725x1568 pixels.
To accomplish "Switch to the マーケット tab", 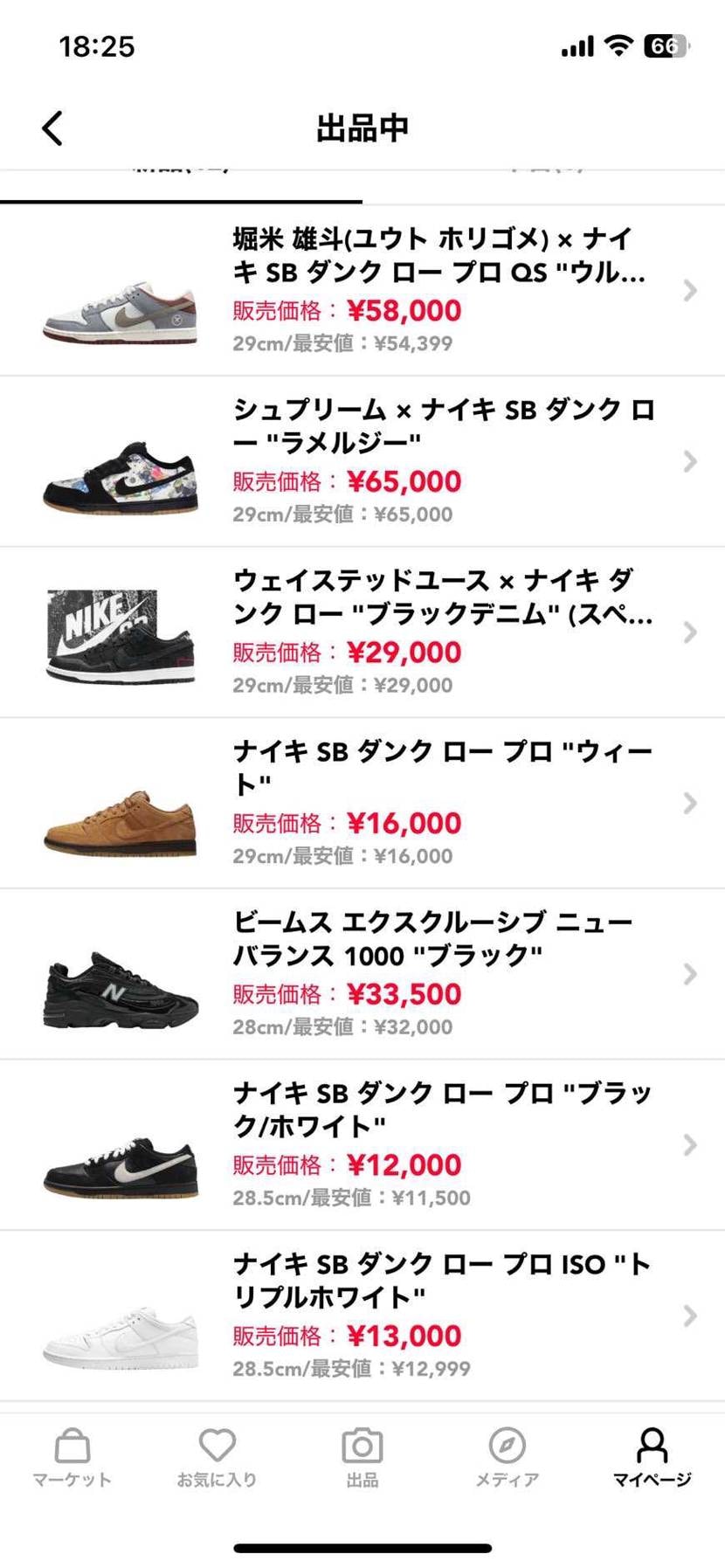I will tap(72, 1457).
